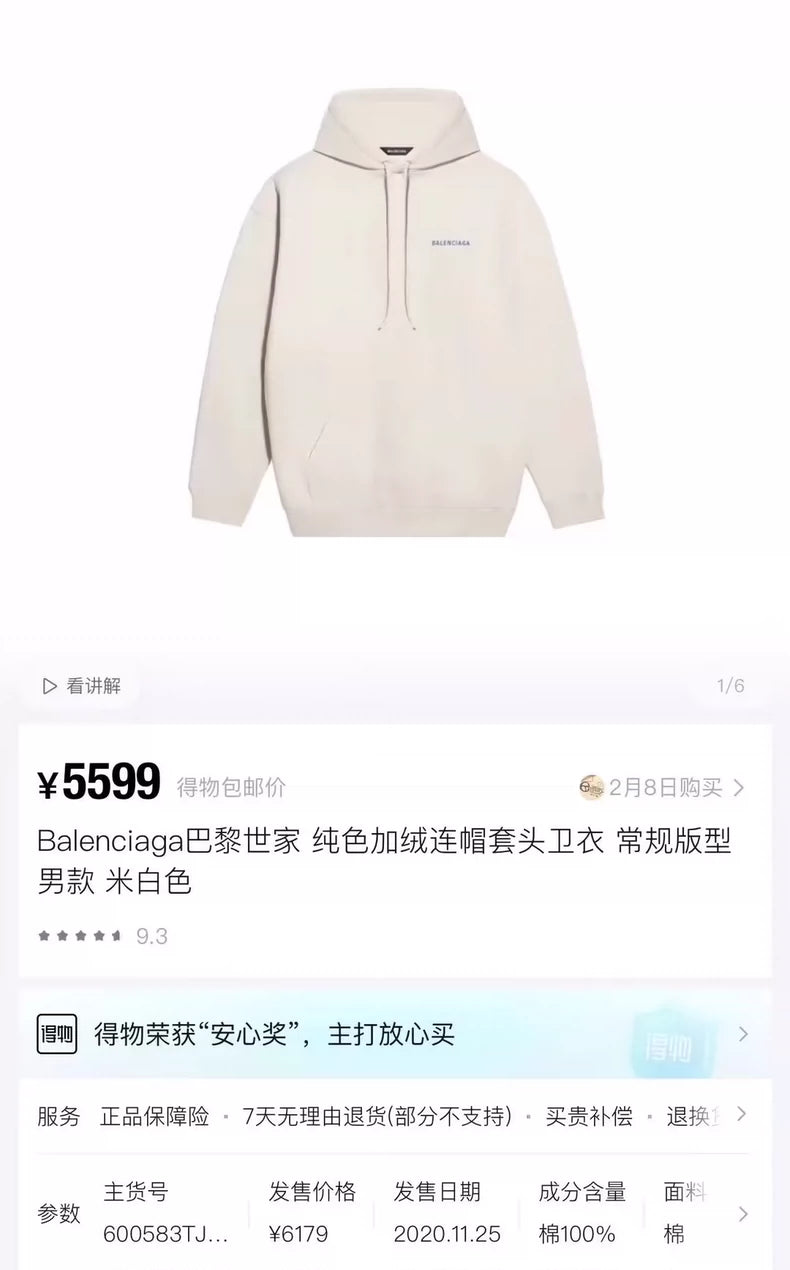Expand the 服务 service guarantees list chevron
The width and height of the screenshot is (790, 1270).
[x=740, y=1116]
